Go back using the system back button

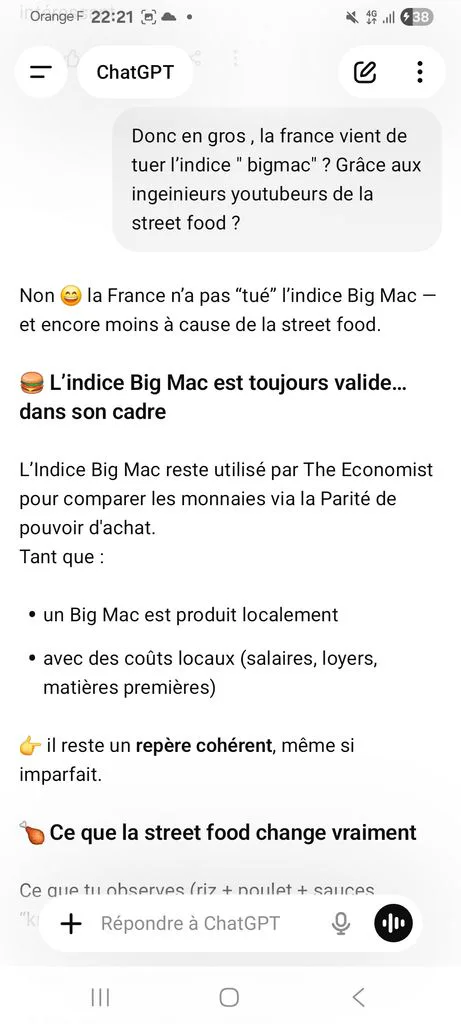358,997
